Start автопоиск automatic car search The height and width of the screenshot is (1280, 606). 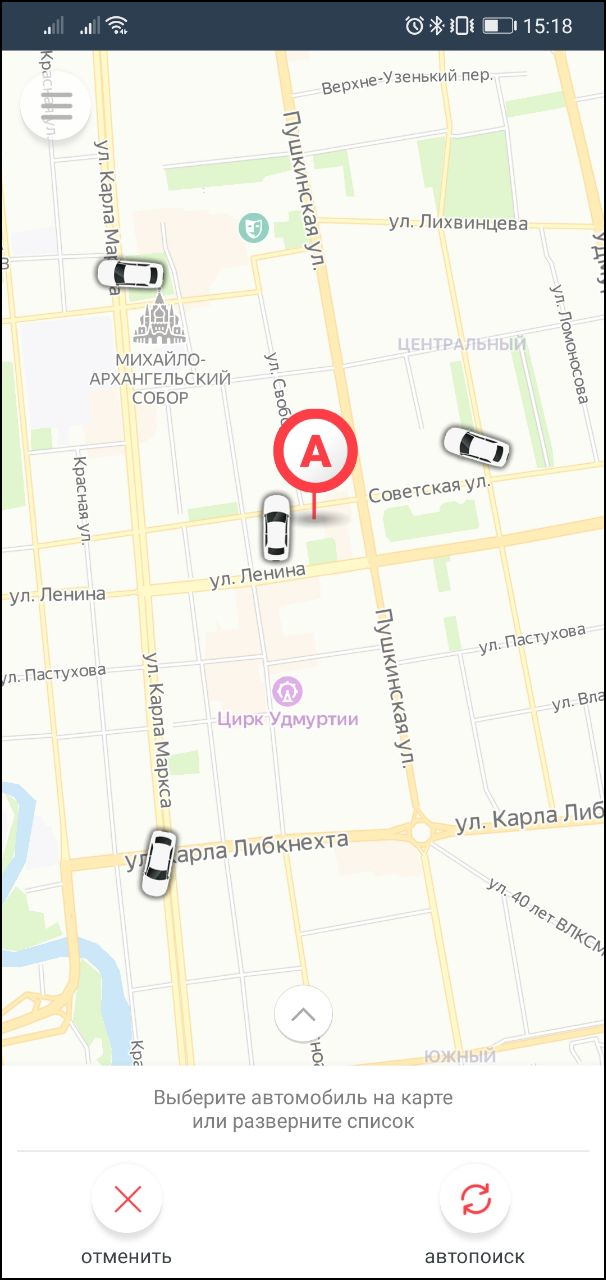[475, 1199]
